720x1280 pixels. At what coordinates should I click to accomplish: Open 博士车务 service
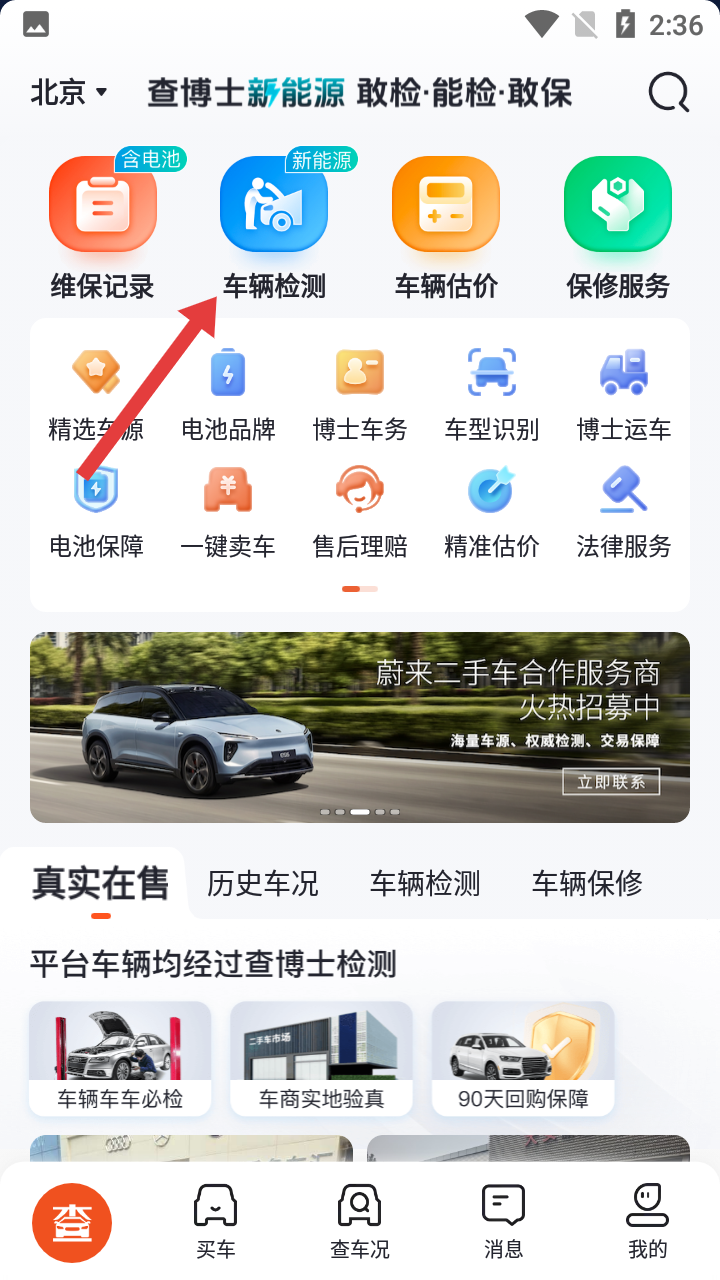pos(360,395)
